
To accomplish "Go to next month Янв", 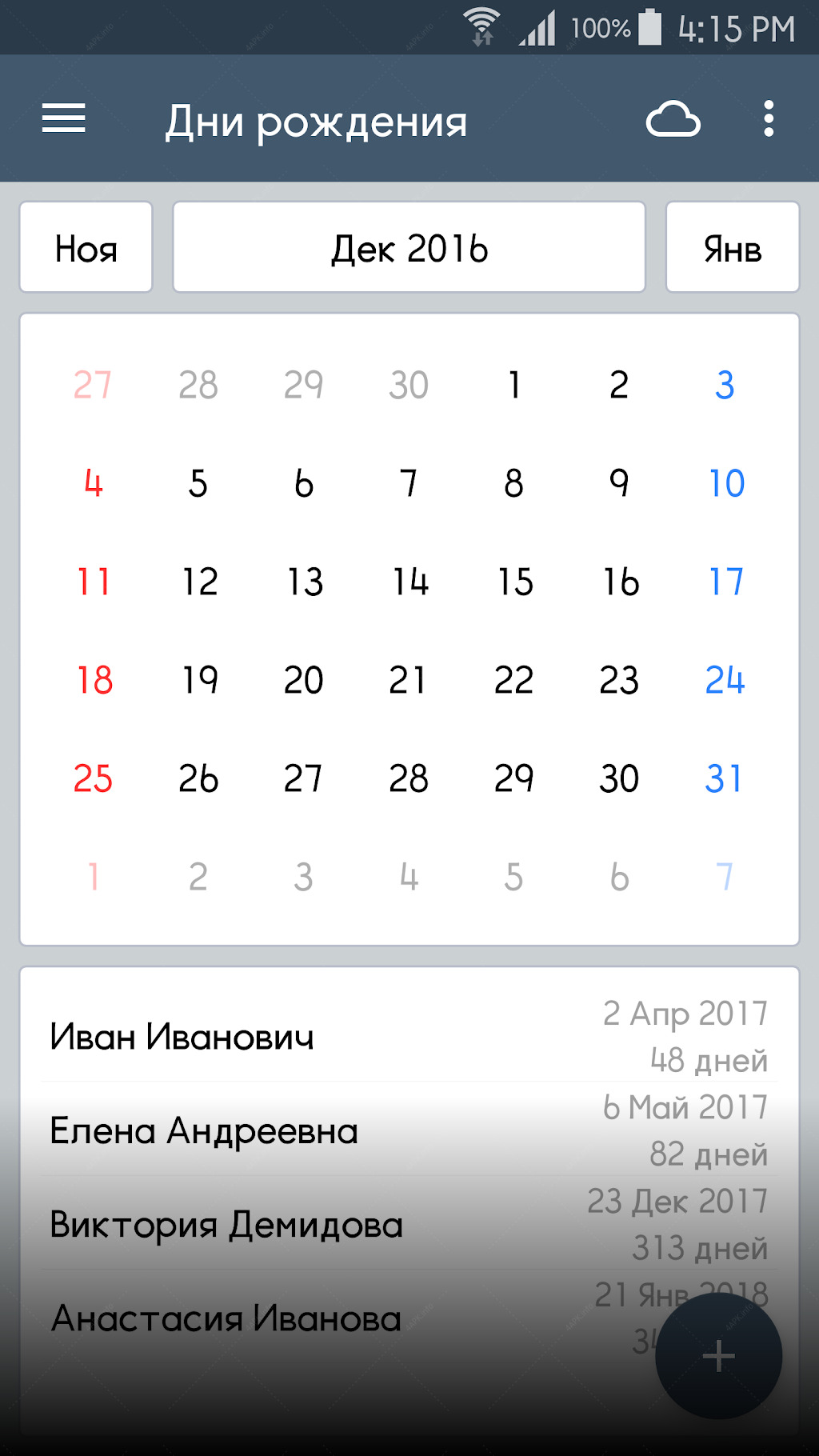I will click(x=733, y=247).
